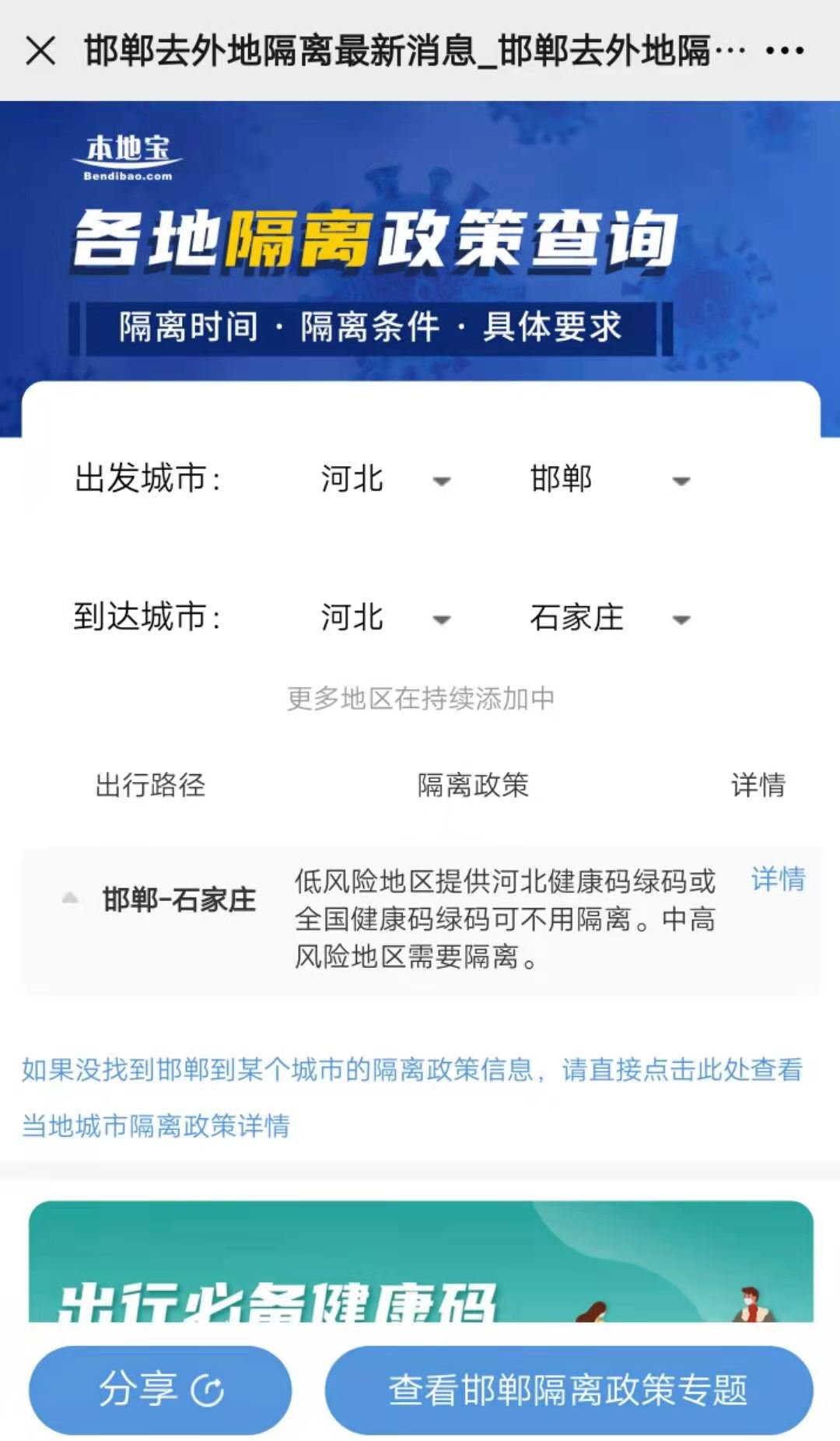Viewport: 840px width, 1441px height.
Task: Open arrival city dropdown showing 石家庄
Action: 609,619
